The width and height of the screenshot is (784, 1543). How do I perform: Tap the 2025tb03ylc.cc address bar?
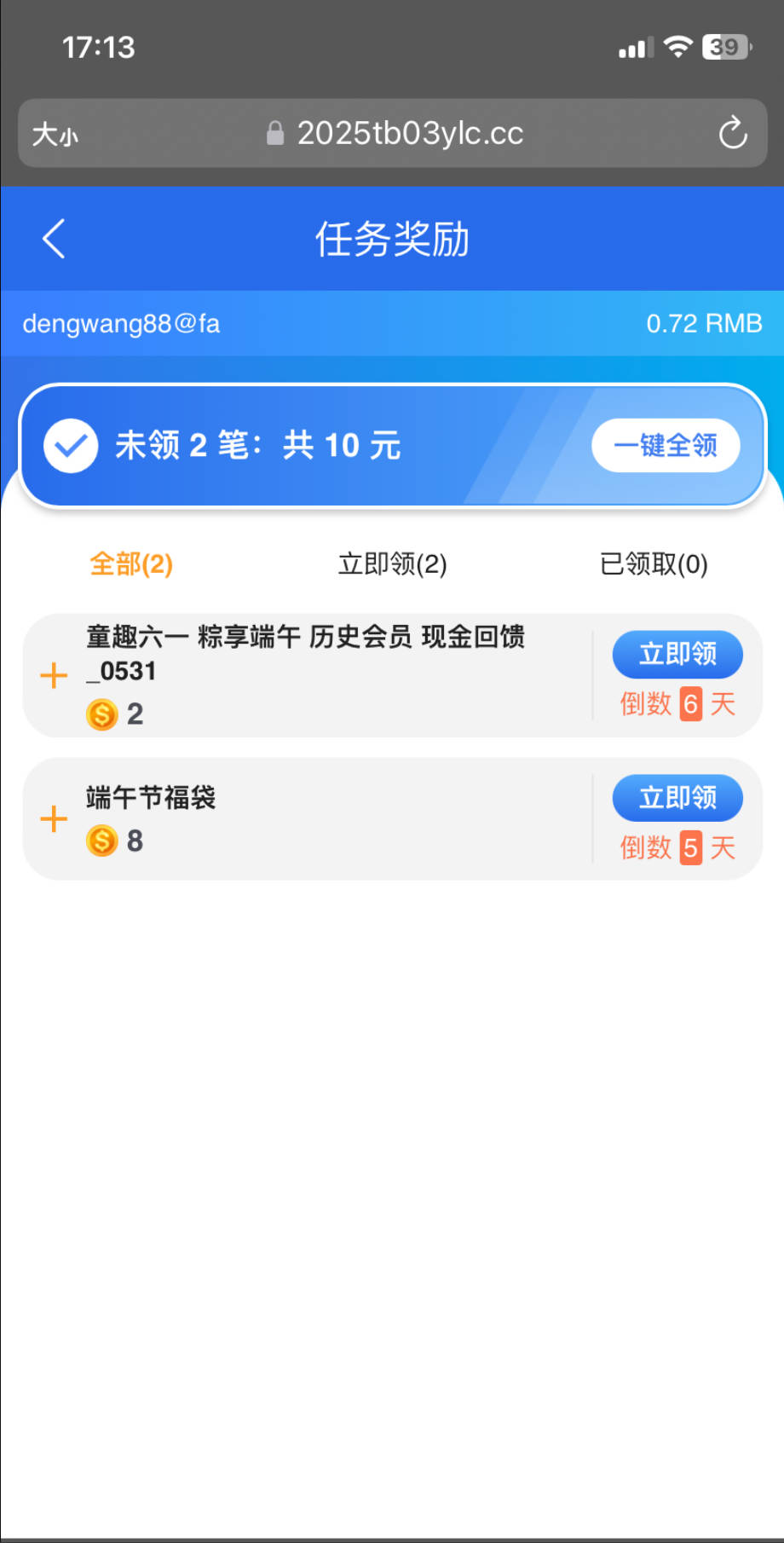tap(409, 134)
